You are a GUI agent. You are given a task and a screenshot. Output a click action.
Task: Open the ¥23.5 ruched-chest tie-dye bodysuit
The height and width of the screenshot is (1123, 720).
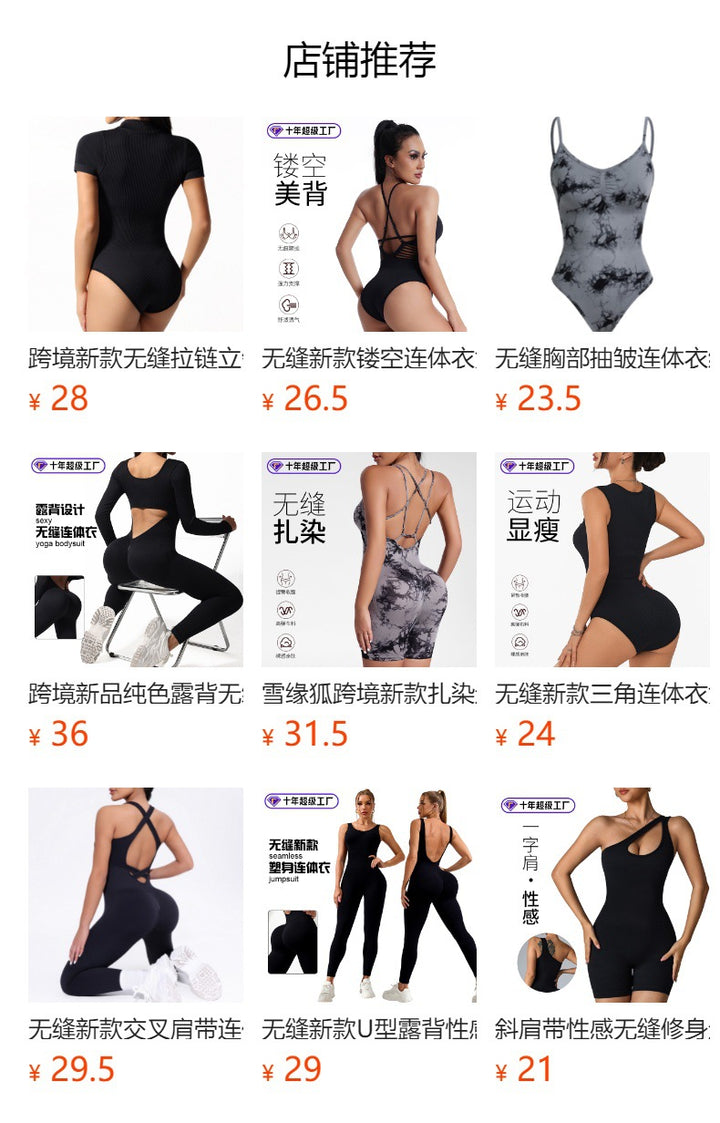coord(602,224)
